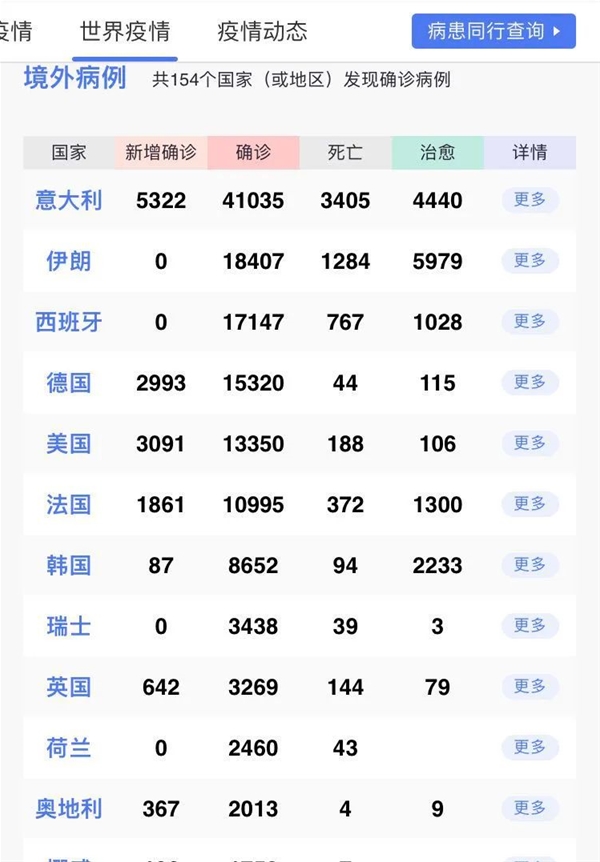This screenshot has width=600, height=862.
Task: Open the 美国 country link
Action: click(68, 444)
